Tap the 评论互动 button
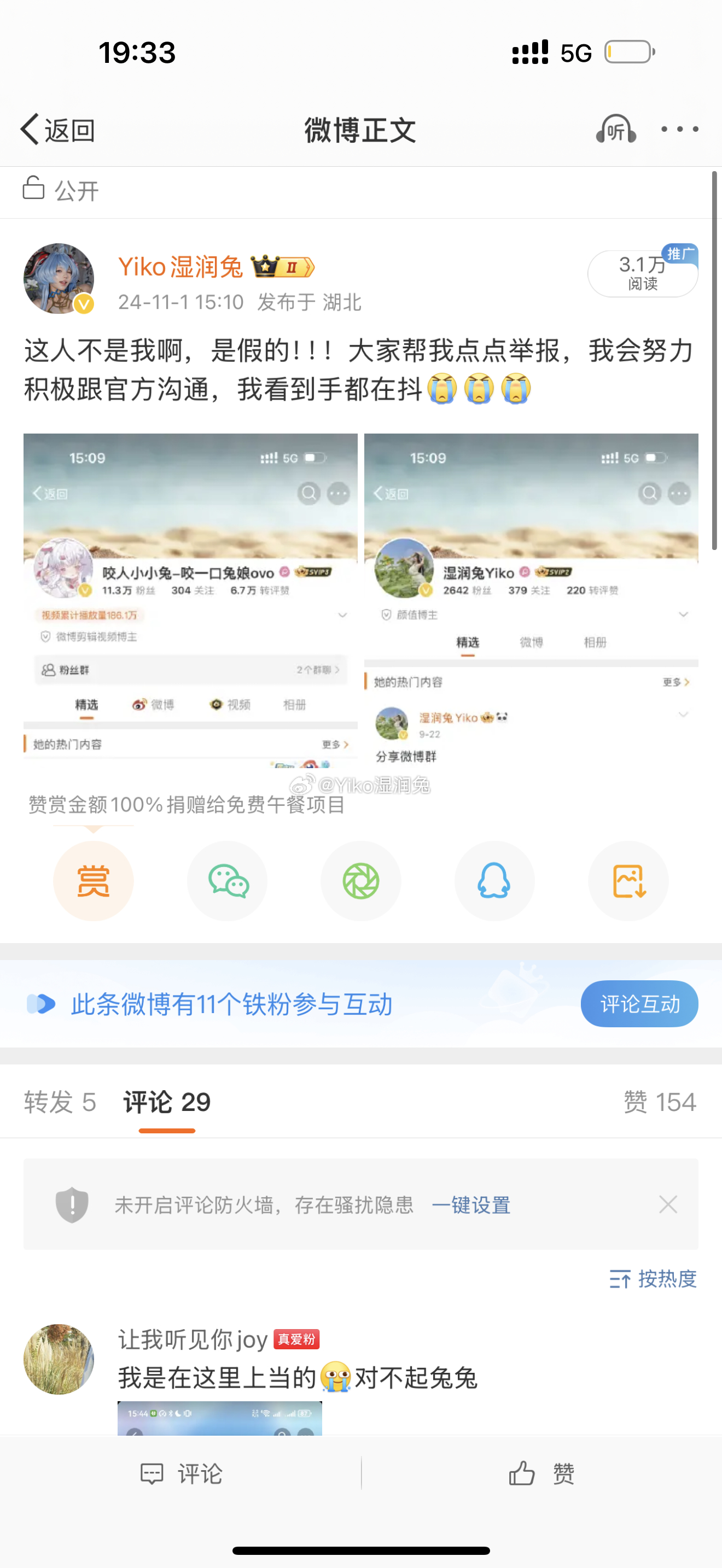Screen dimensions: 722x1568 pyautogui.click(x=639, y=1004)
